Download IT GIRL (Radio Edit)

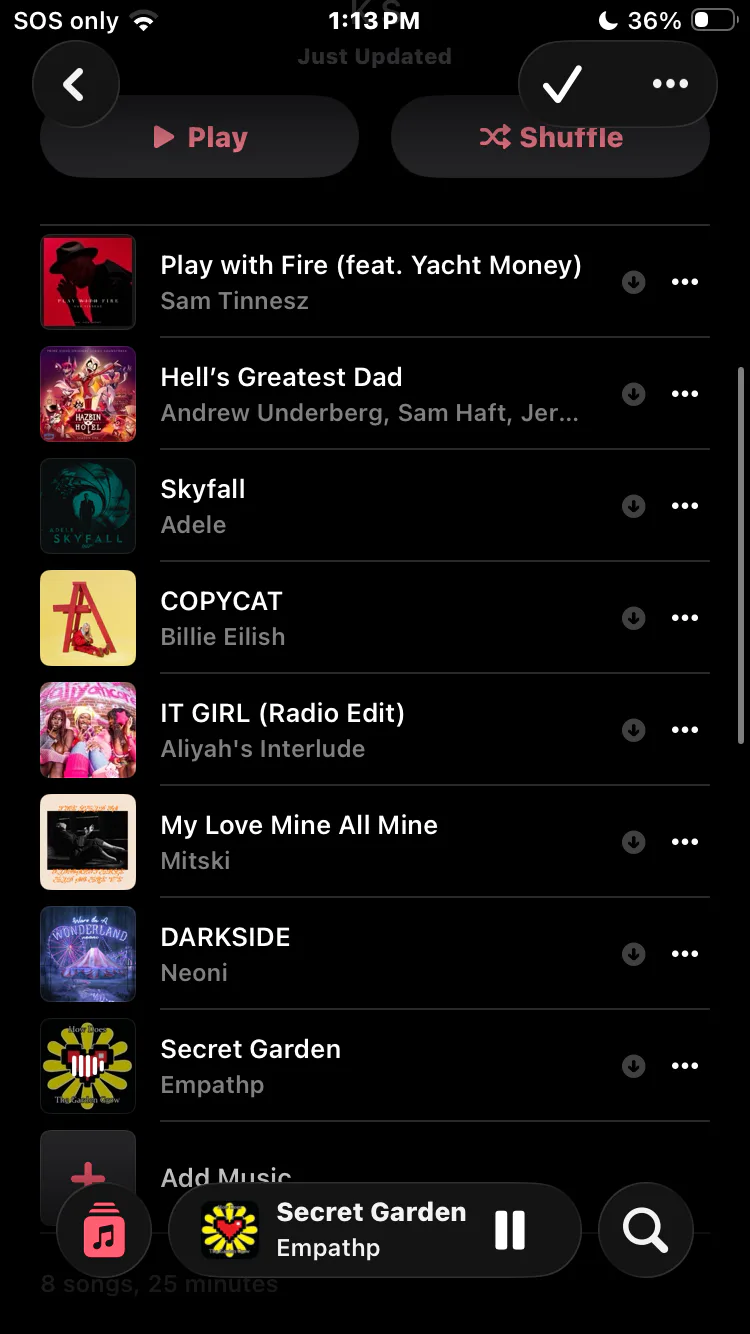pyautogui.click(x=633, y=730)
